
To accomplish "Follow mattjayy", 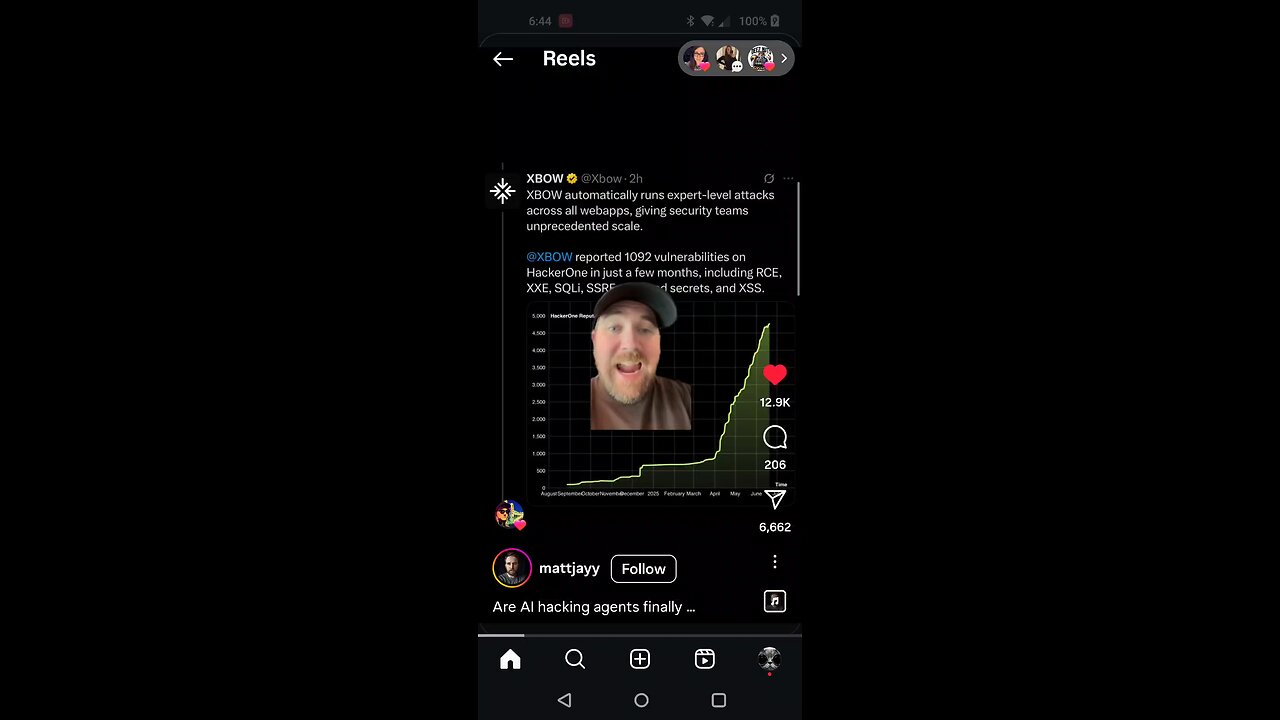I will click(x=643, y=569).
